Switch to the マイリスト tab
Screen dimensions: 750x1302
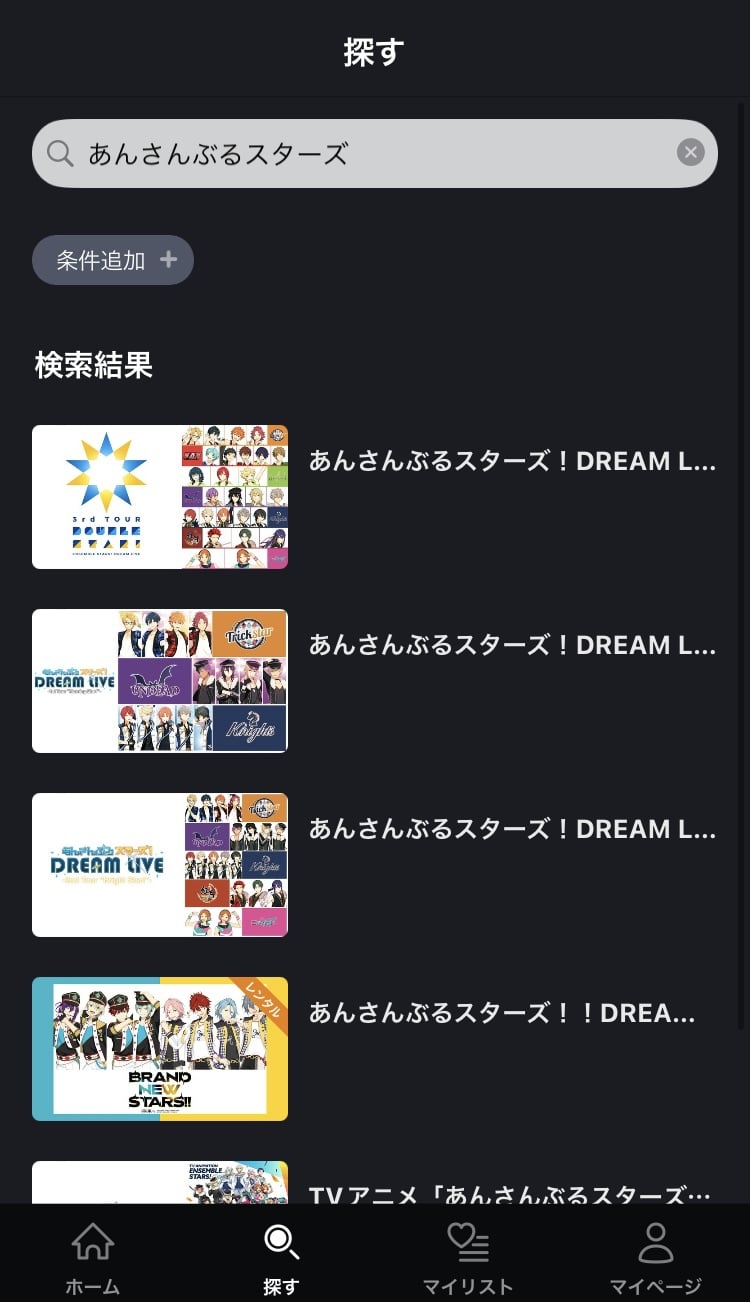coord(467,1258)
